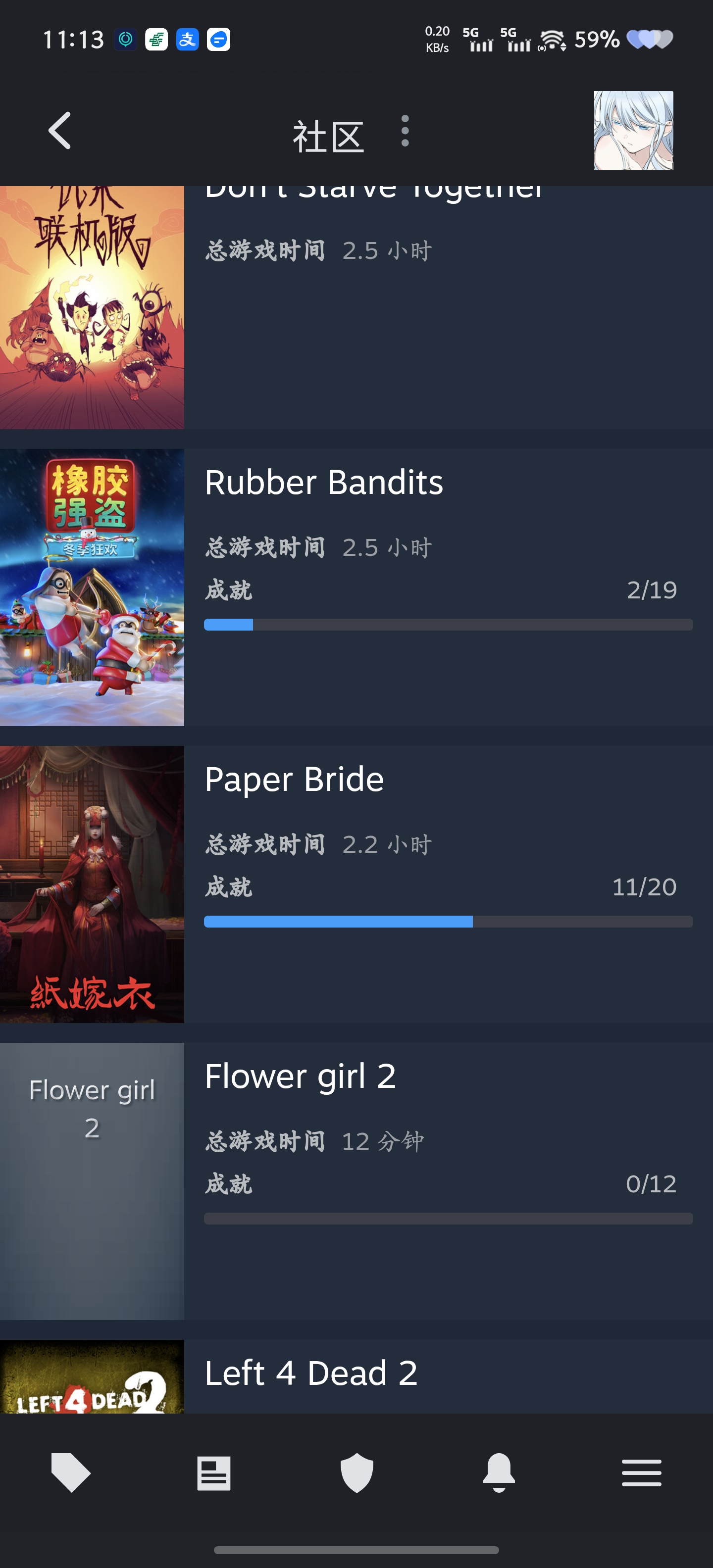The height and width of the screenshot is (1568, 713).
Task: Switch to the Steam Guard shield tab
Action: coord(356,1473)
